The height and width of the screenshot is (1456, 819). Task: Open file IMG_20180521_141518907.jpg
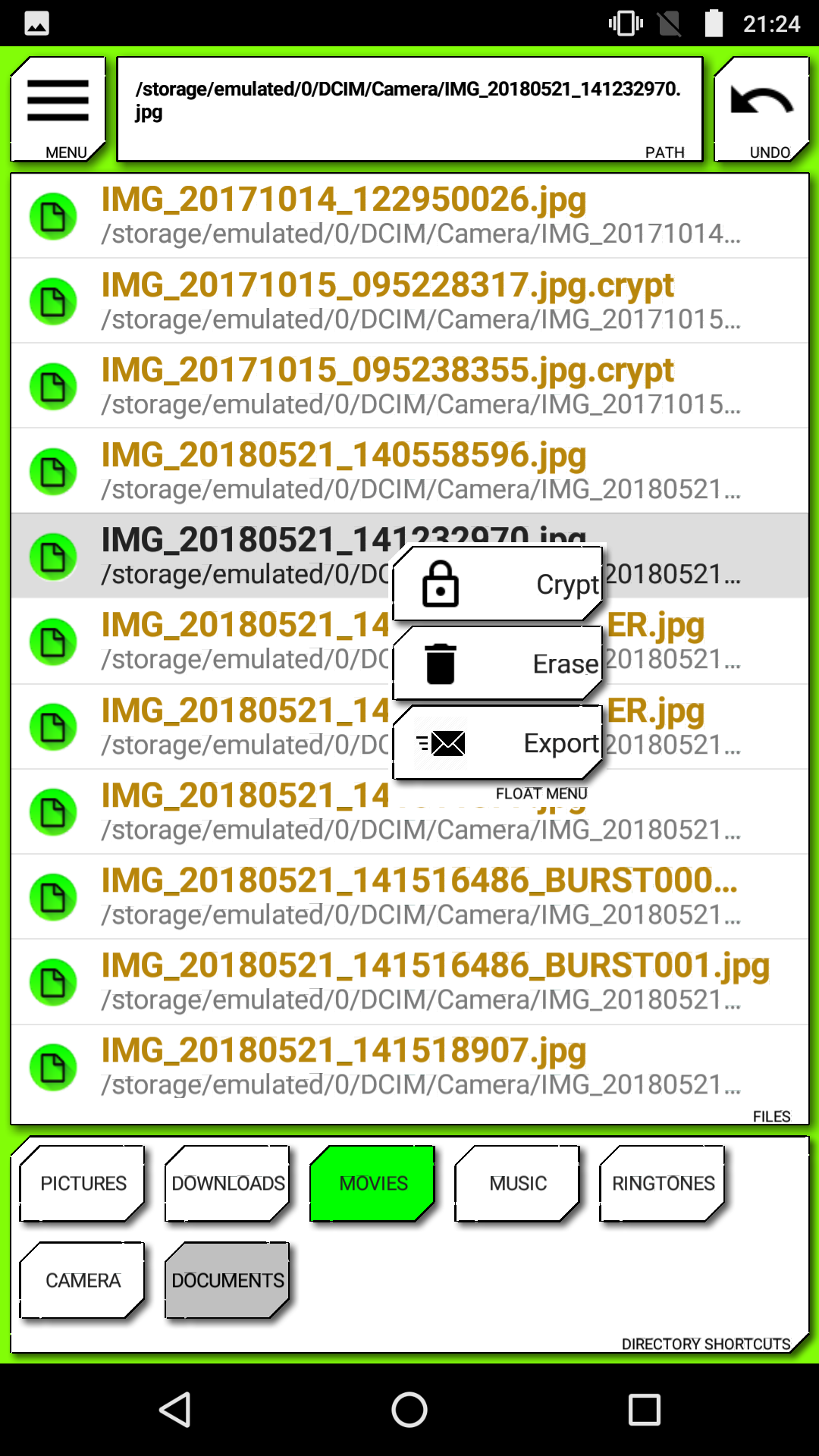point(409,1067)
